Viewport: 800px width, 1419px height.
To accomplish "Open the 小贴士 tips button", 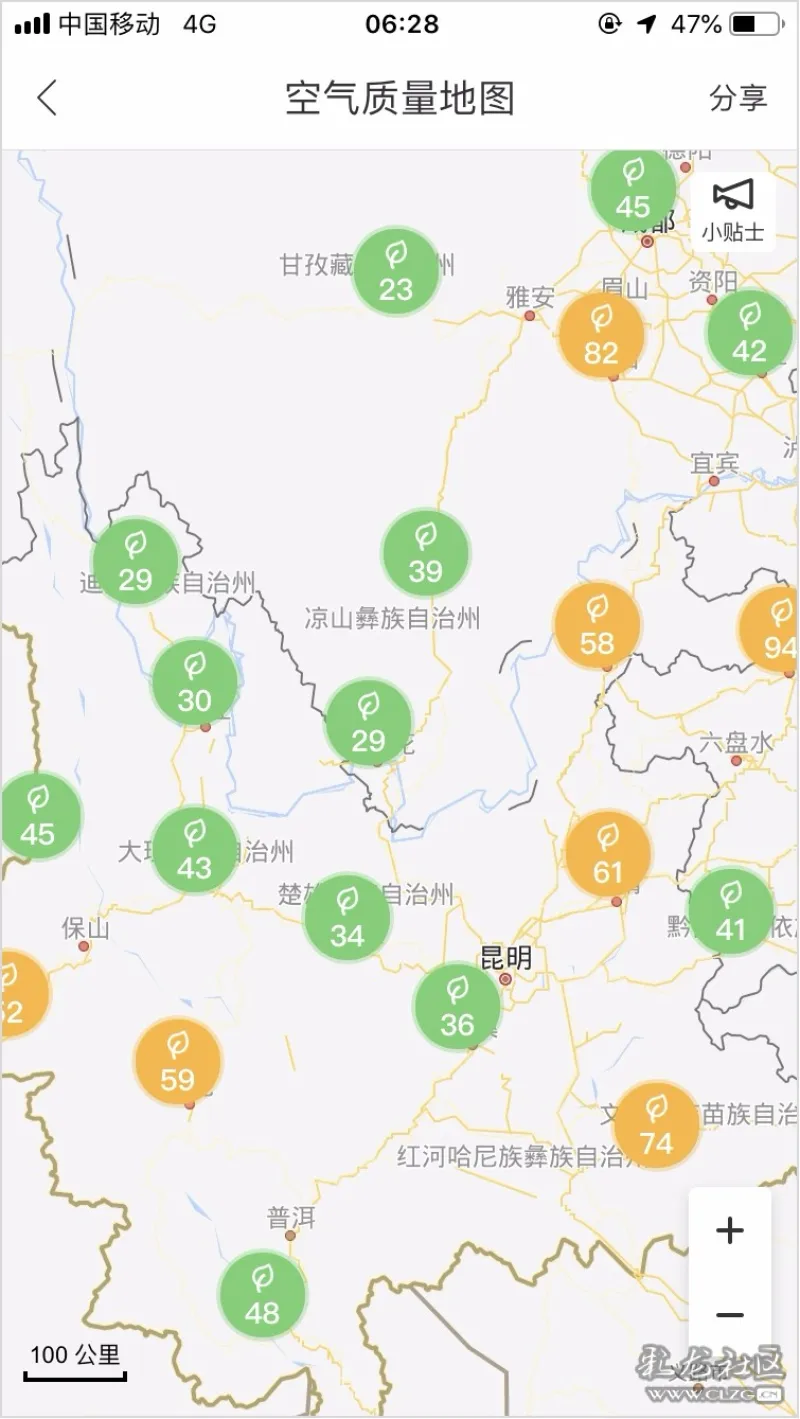I will [732, 212].
